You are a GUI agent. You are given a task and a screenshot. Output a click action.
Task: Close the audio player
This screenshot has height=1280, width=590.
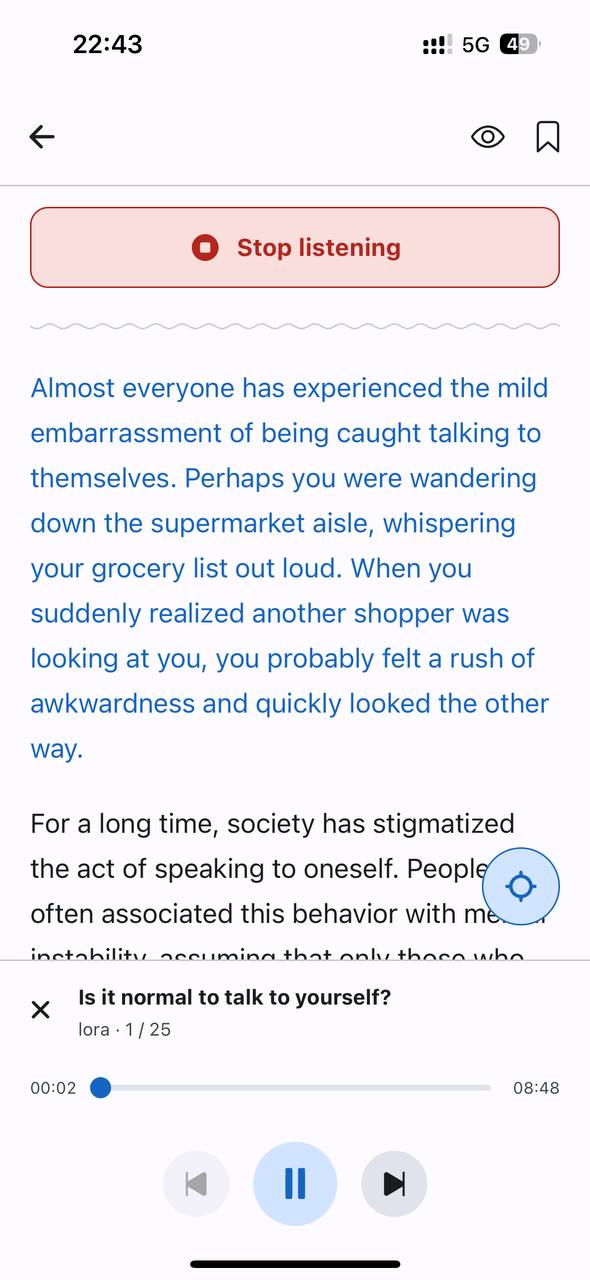coord(41,1010)
